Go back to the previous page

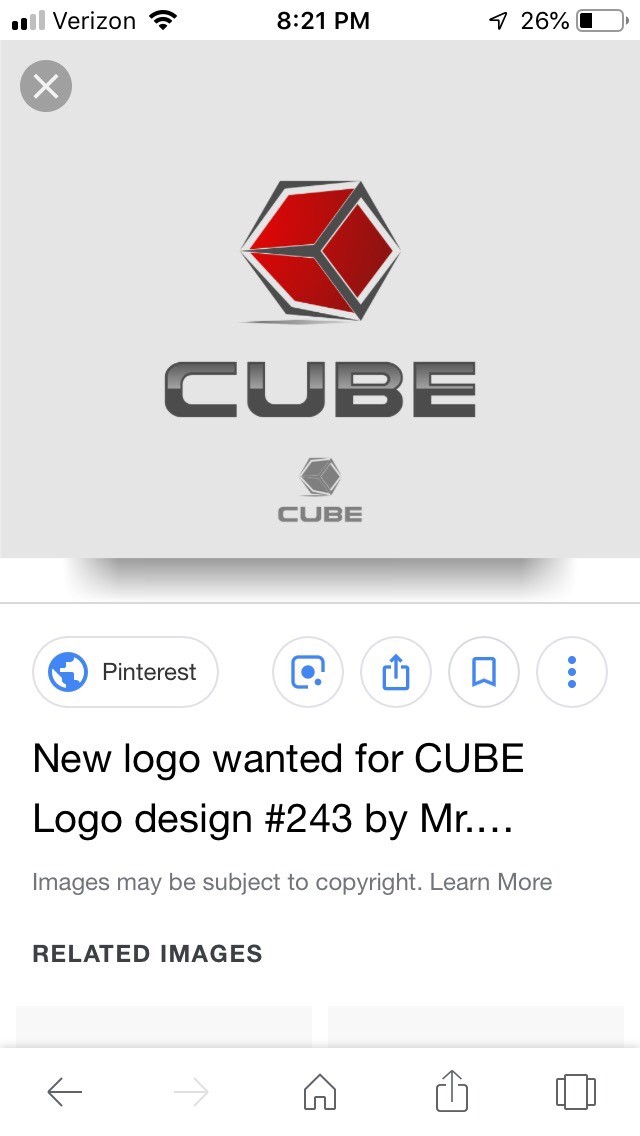coord(65,1092)
